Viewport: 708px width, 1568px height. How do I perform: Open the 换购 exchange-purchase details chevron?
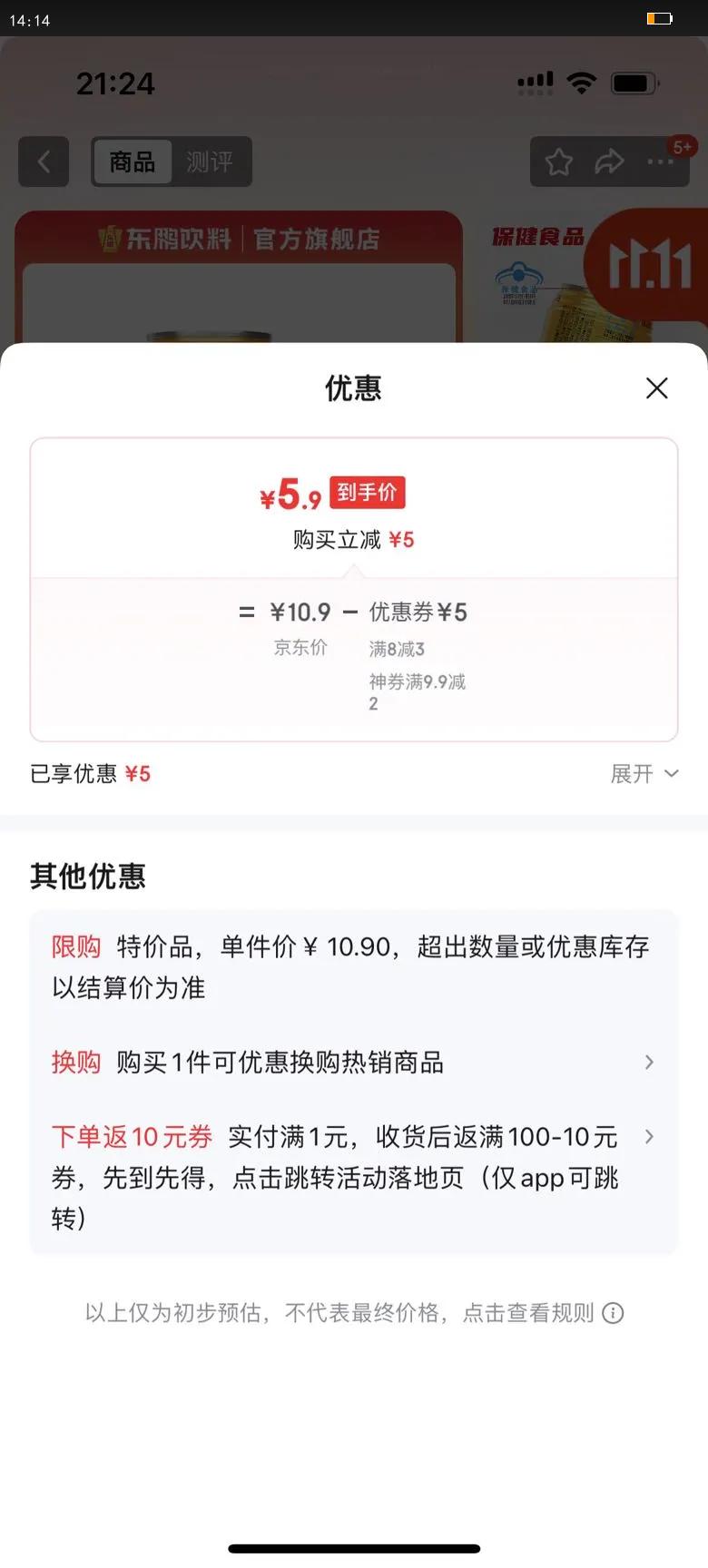click(x=649, y=1062)
